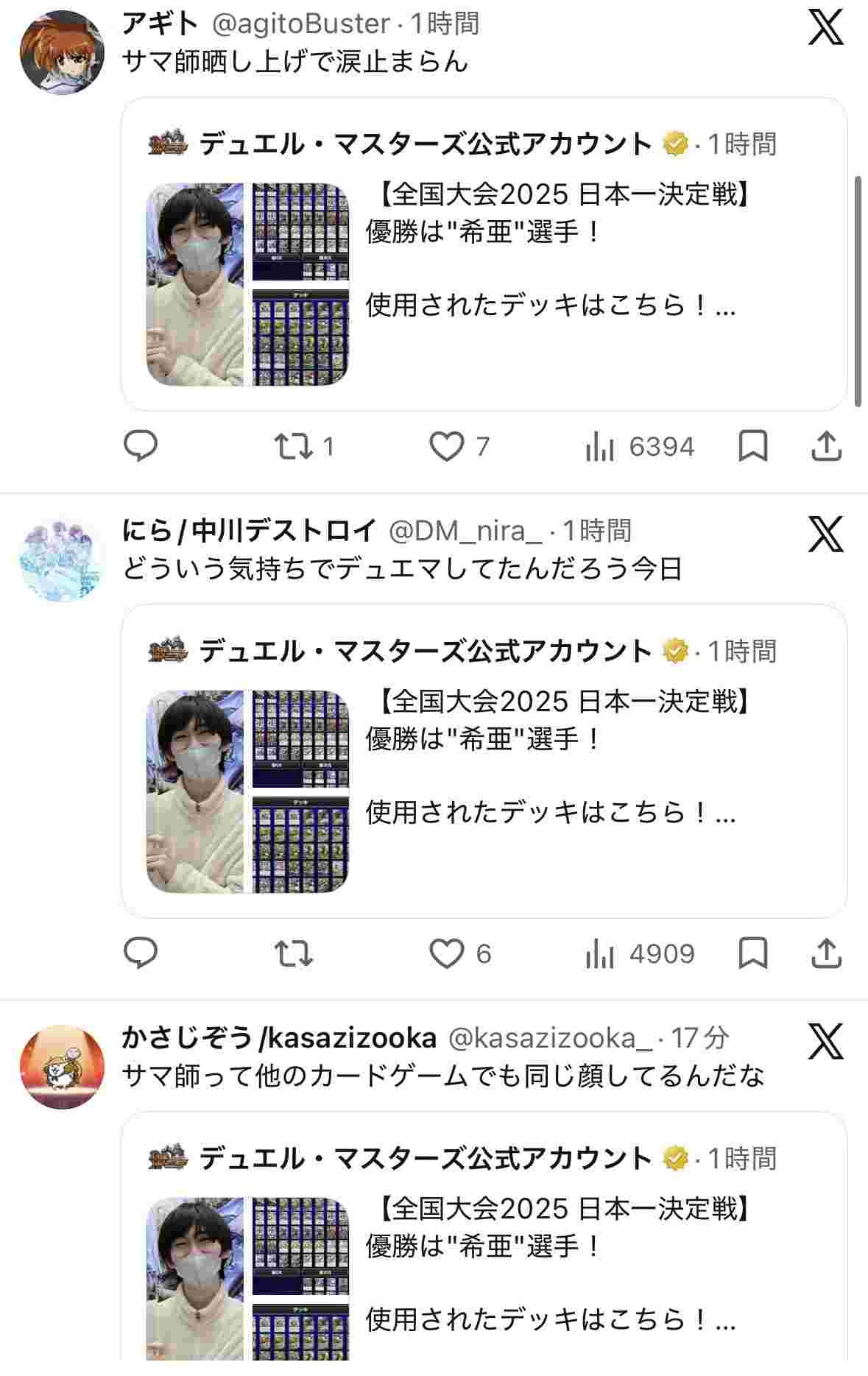This screenshot has width=868, height=1376.
Task: Reply to にら/中川デストロイ's post
Action: [x=140, y=953]
